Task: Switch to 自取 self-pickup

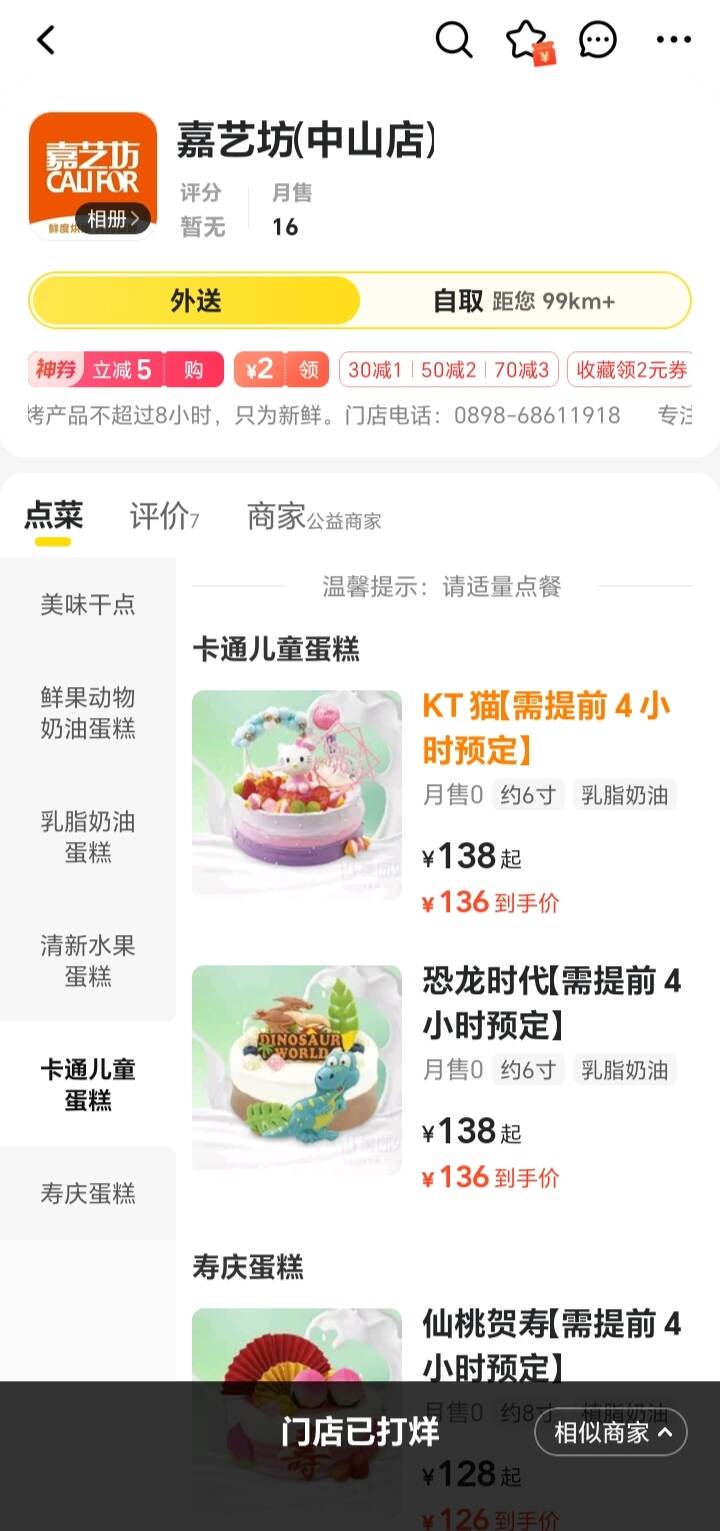Action: click(x=523, y=301)
